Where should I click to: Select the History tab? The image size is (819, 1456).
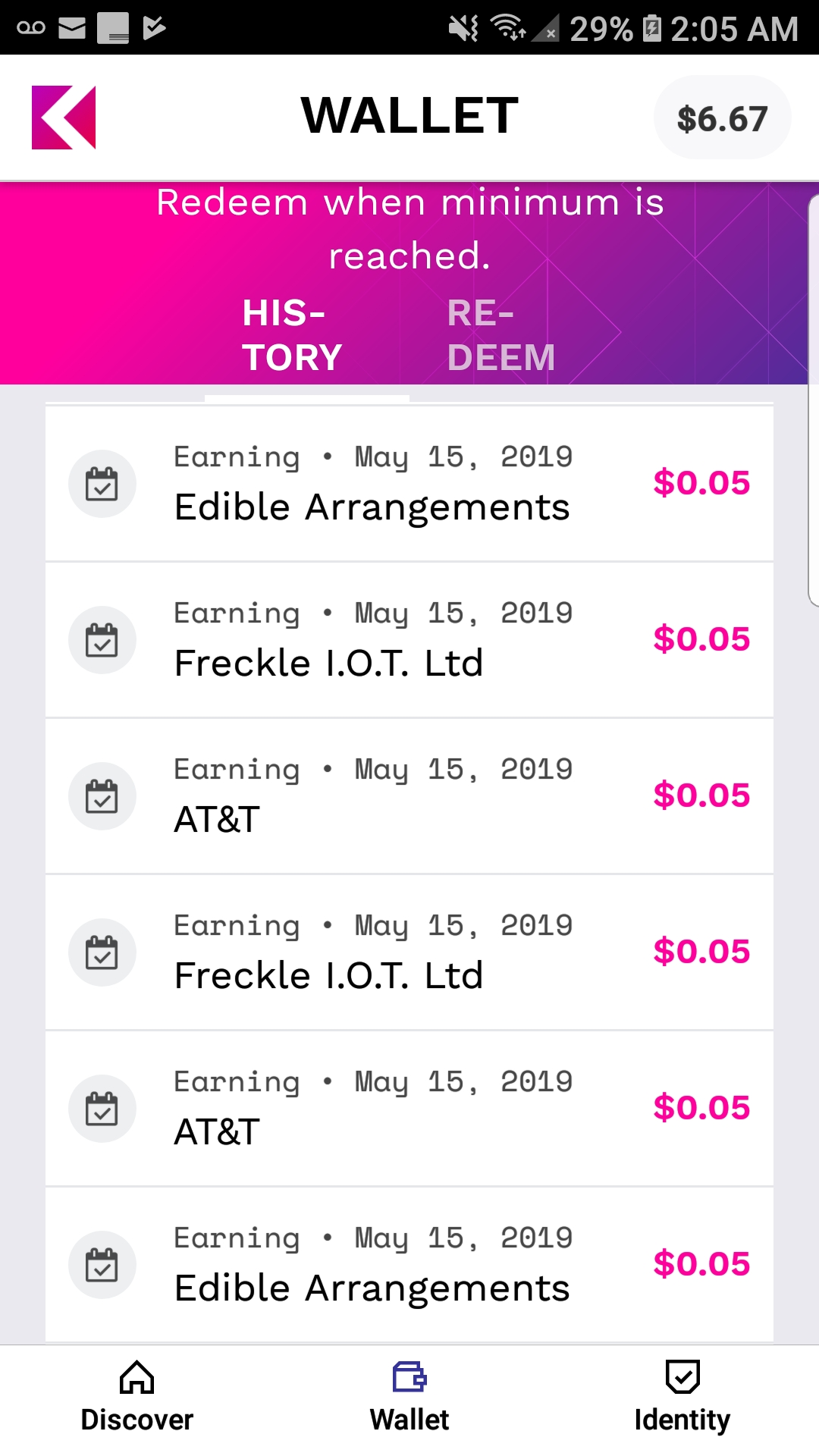[292, 335]
